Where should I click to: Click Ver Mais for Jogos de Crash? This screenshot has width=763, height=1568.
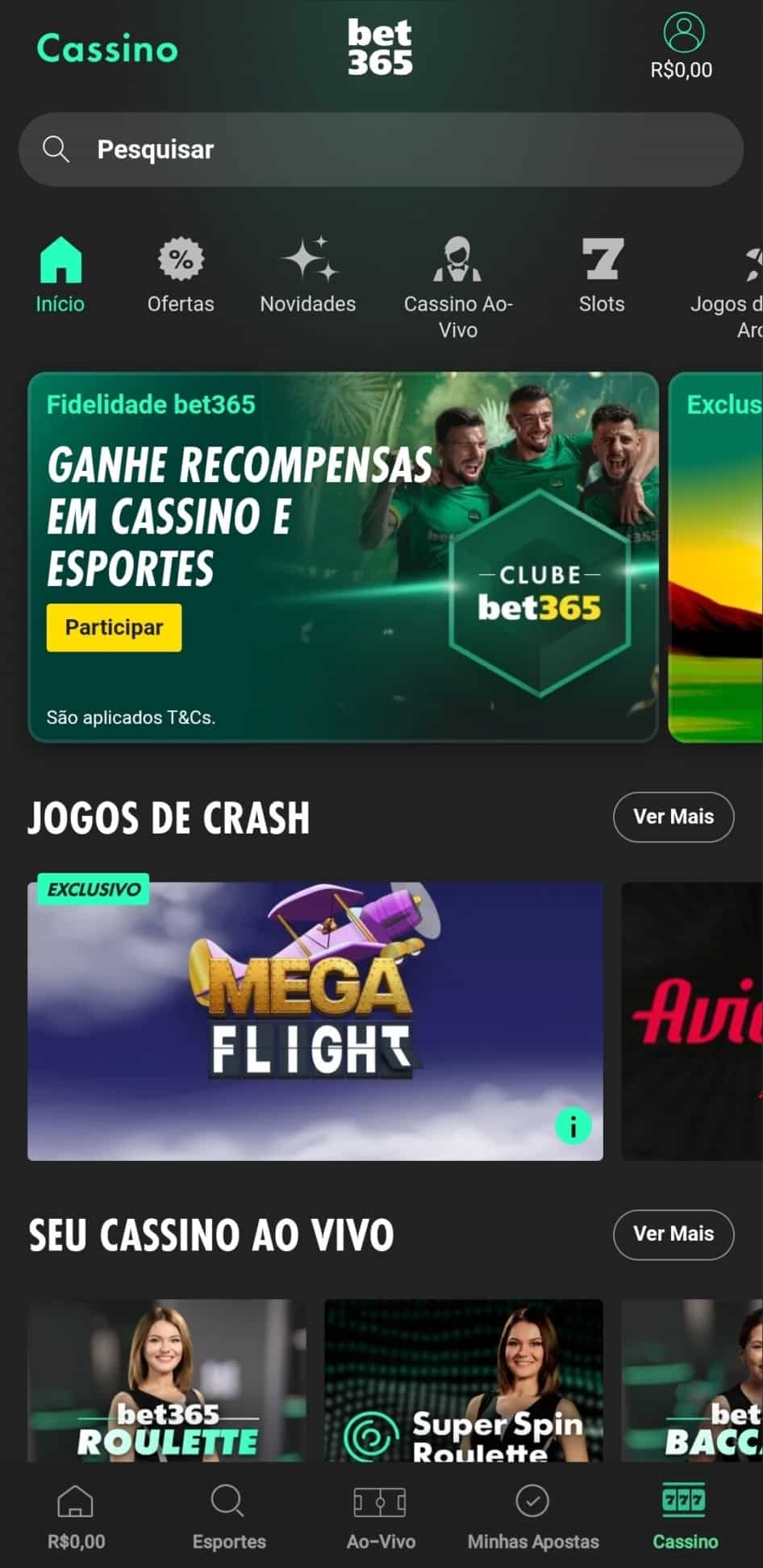[673, 817]
